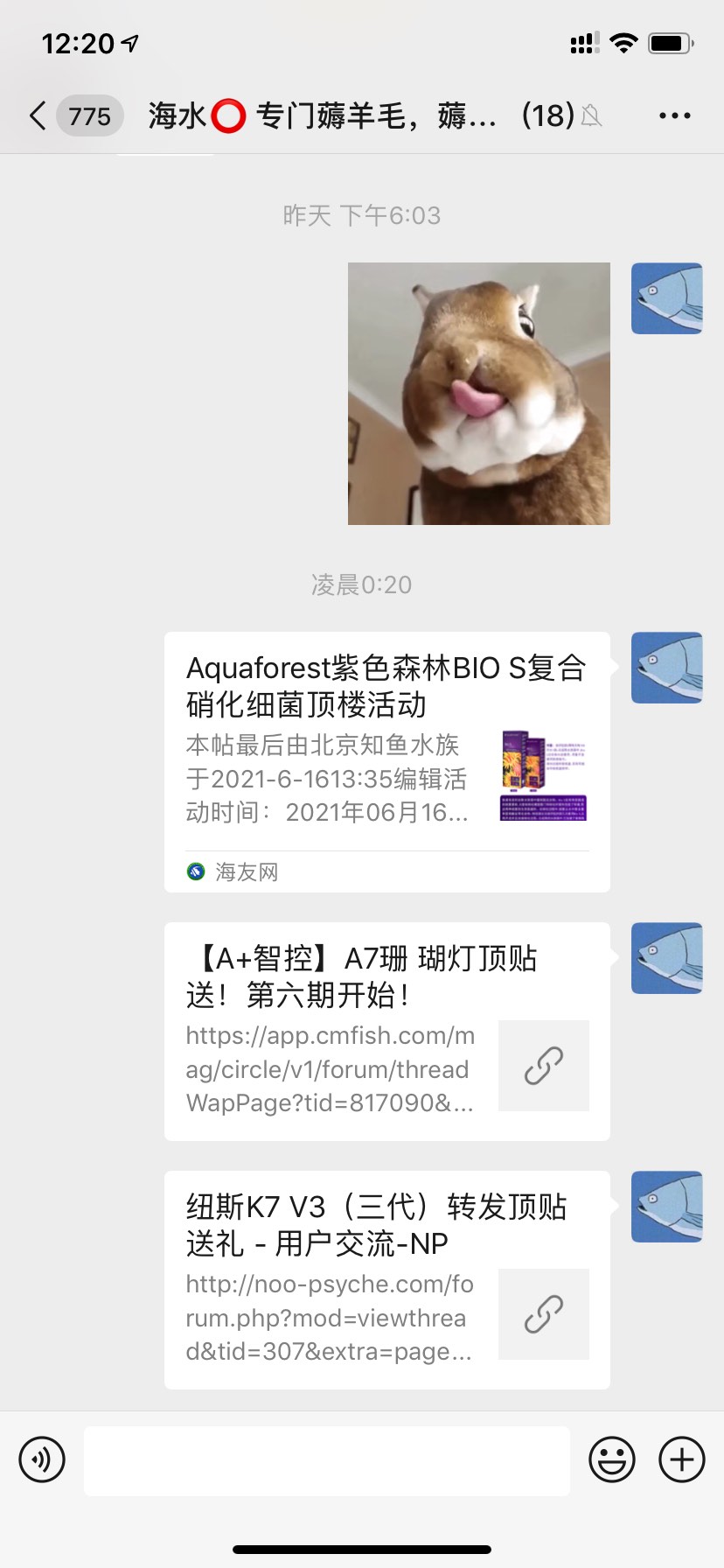Open the rabbit licking image
Image resolution: width=724 pixels, height=1568 pixels.
point(478,394)
